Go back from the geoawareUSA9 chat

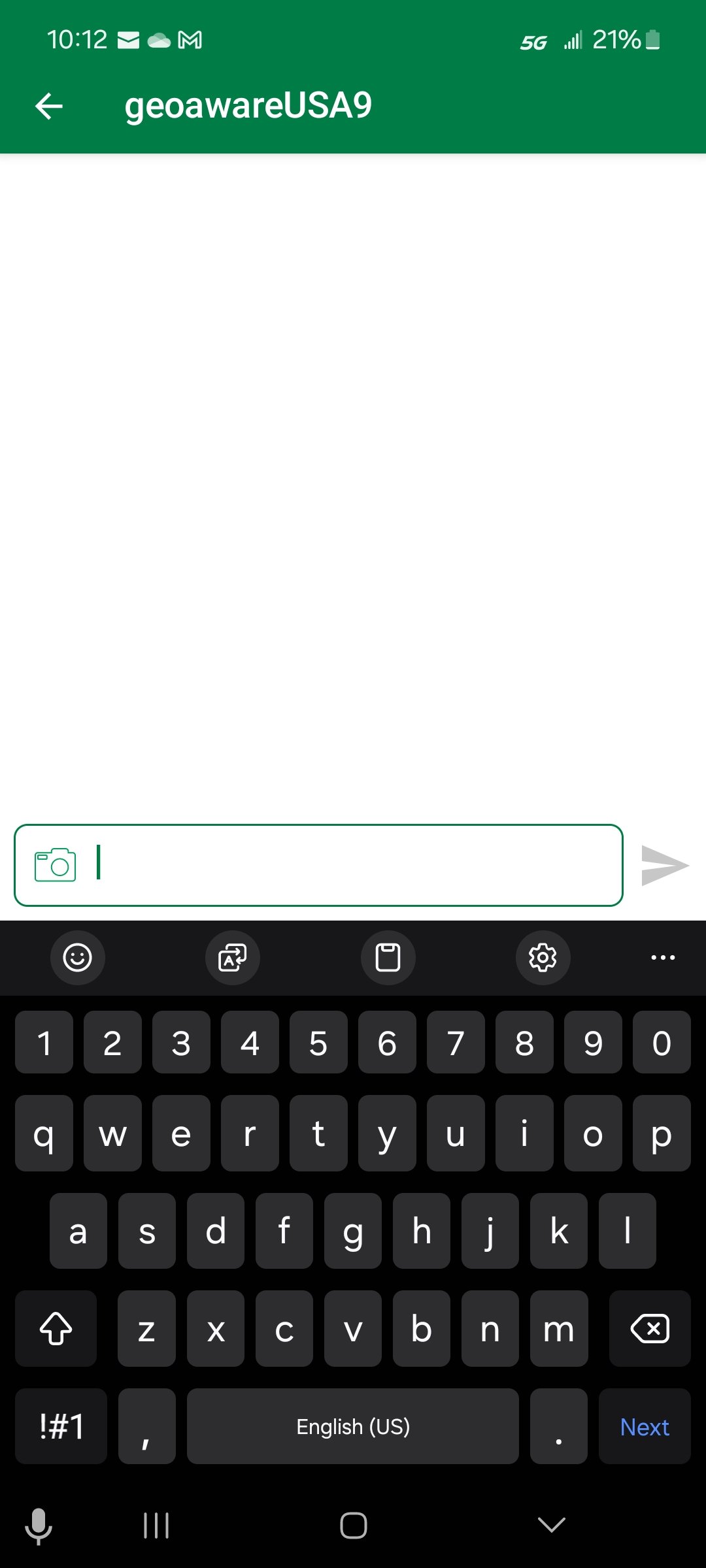[49, 106]
